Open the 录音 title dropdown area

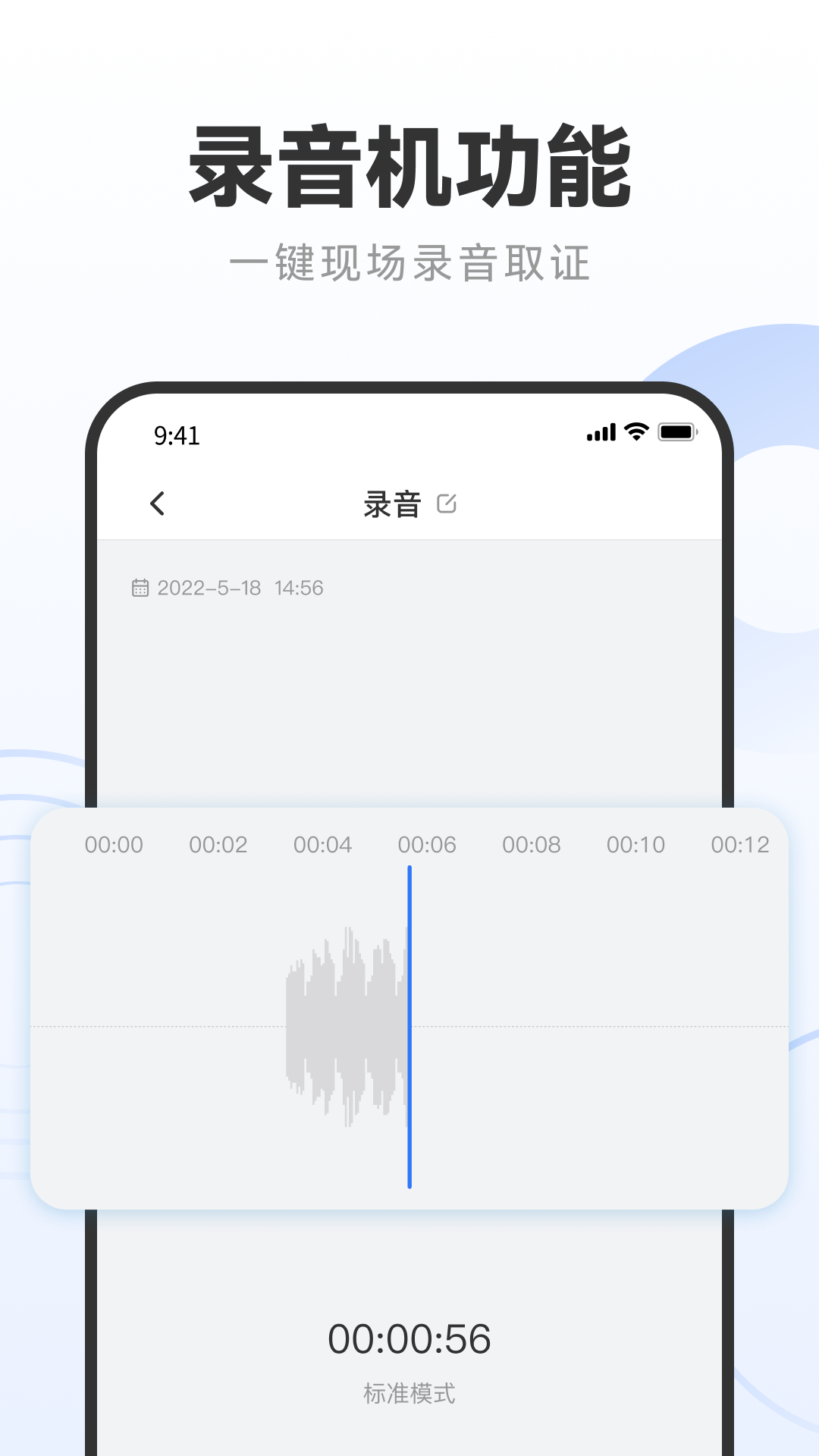(x=391, y=504)
